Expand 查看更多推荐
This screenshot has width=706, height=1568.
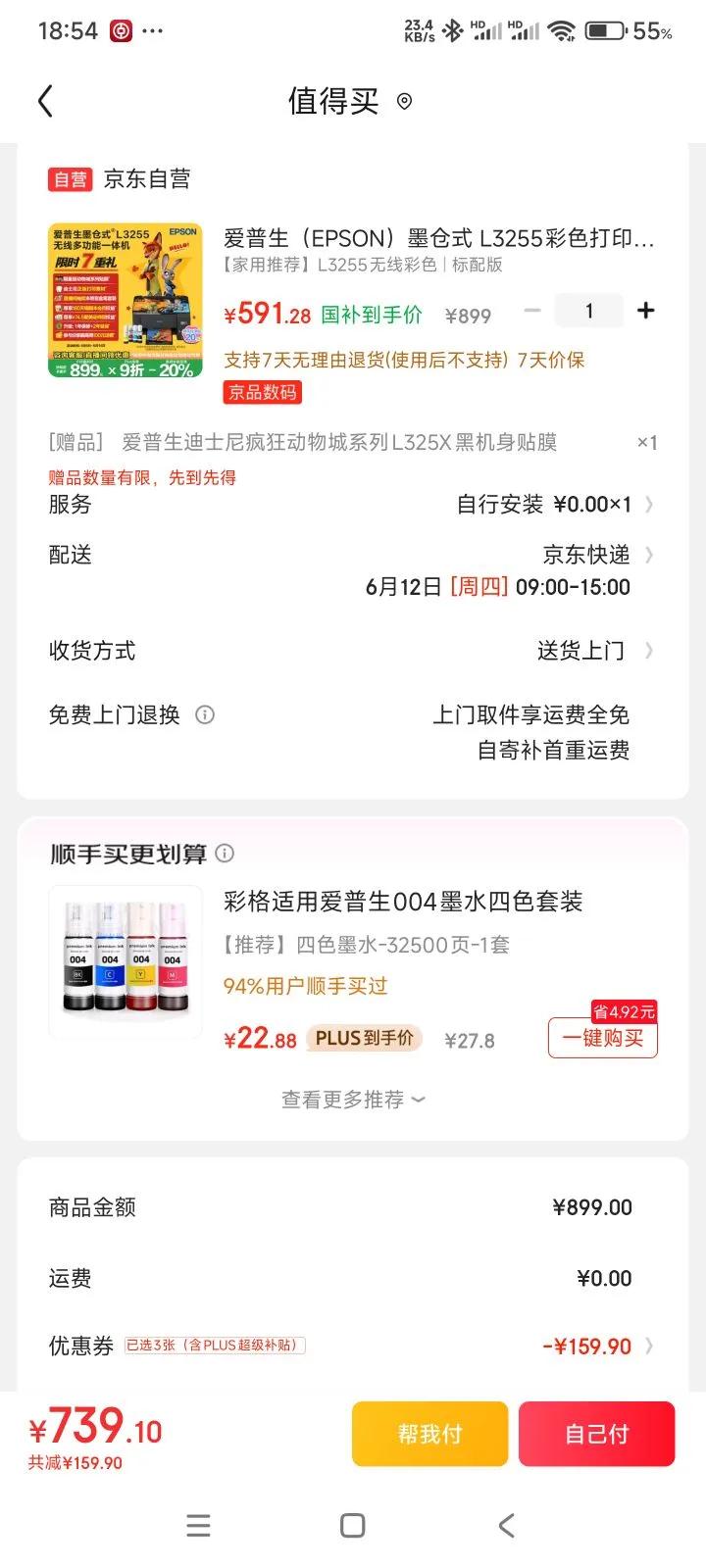(353, 1100)
